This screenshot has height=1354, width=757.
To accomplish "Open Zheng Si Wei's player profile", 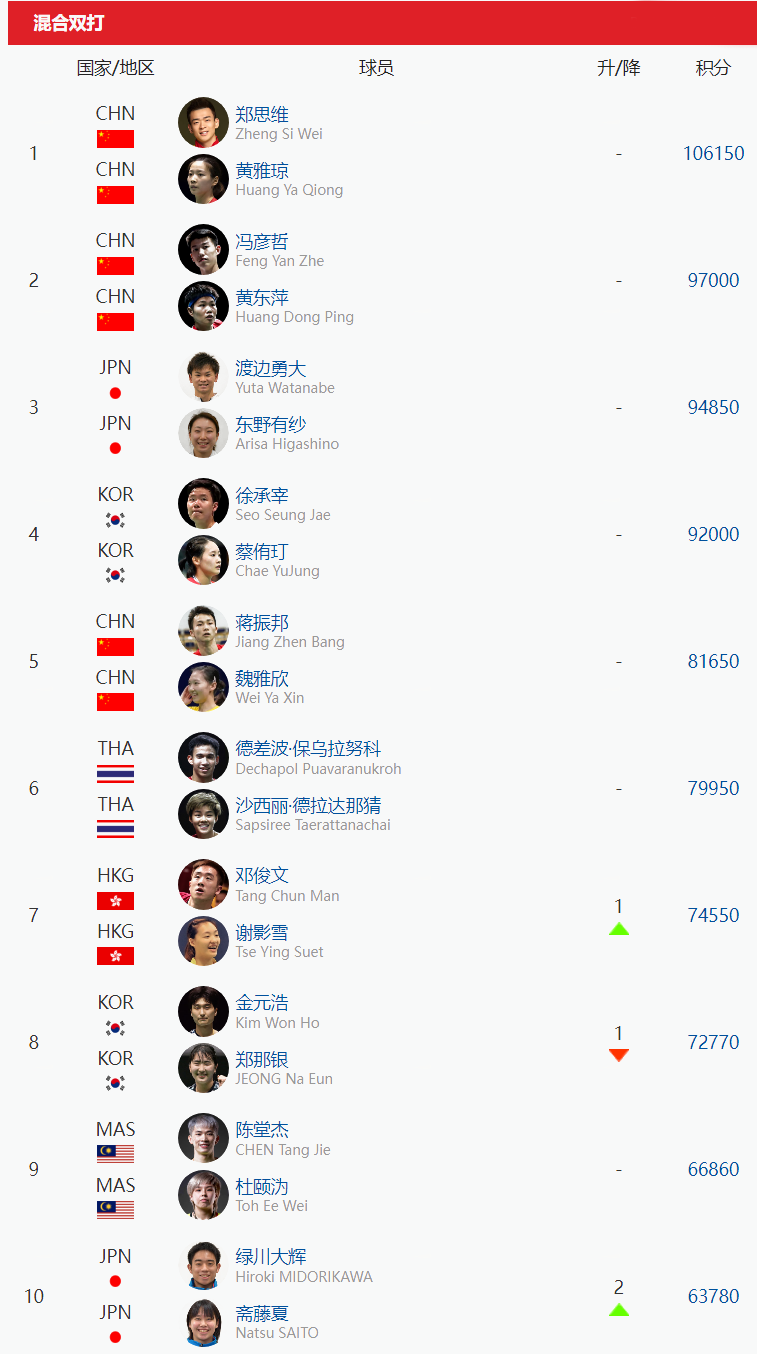I will [262, 115].
